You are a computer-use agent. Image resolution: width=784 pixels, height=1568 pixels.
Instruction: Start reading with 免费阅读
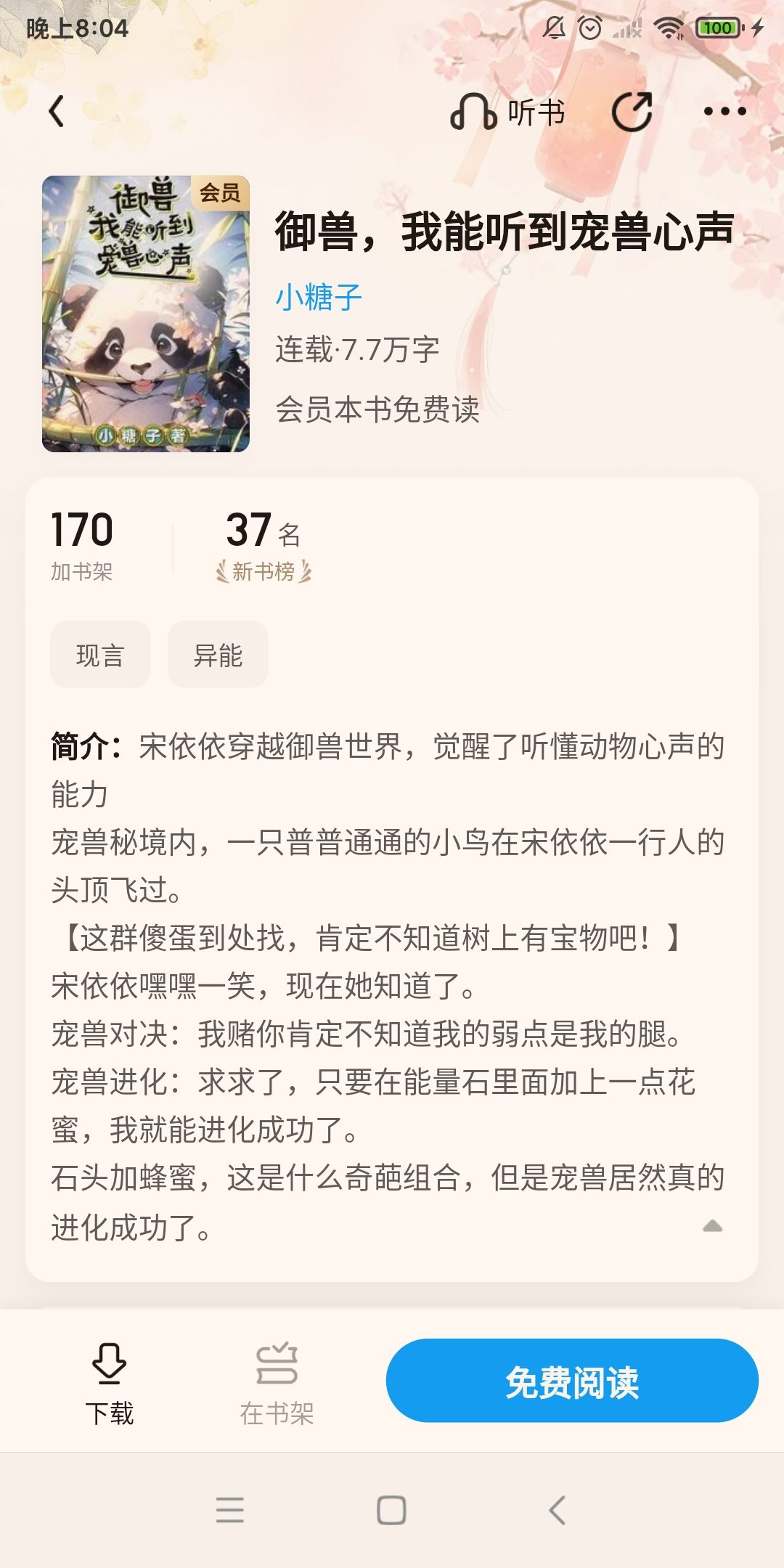click(572, 1381)
